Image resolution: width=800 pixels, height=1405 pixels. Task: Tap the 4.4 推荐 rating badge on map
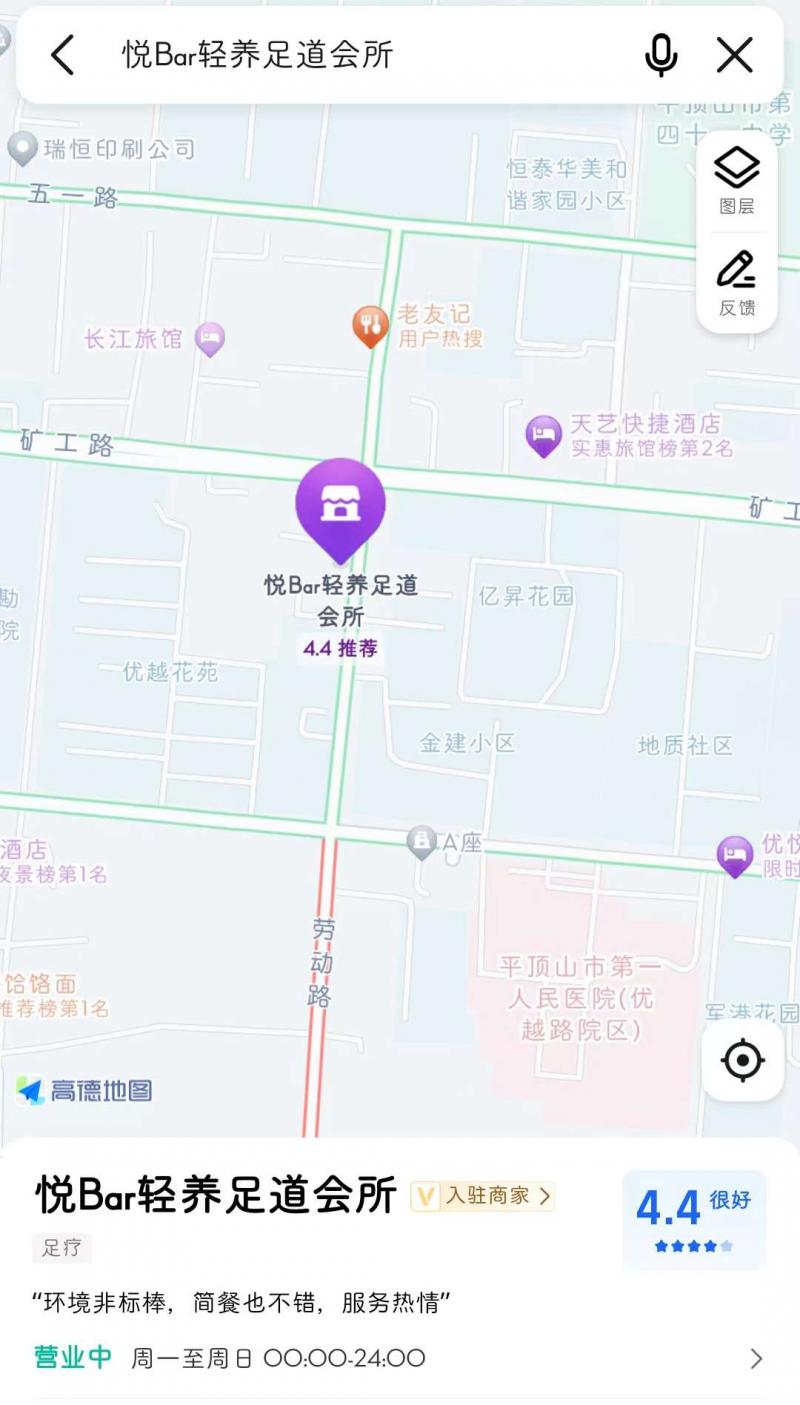342,650
